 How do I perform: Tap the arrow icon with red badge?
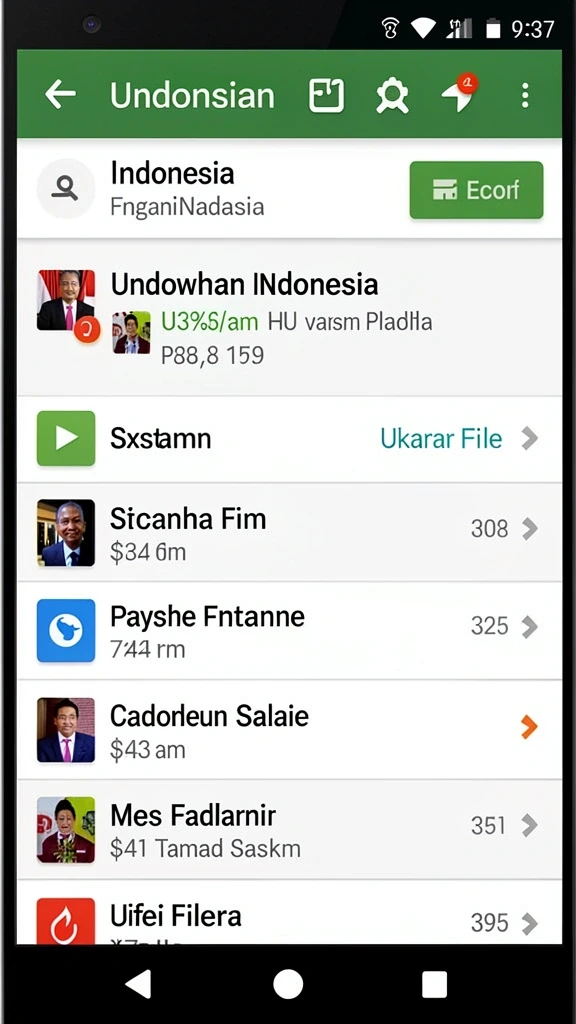click(458, 93)
